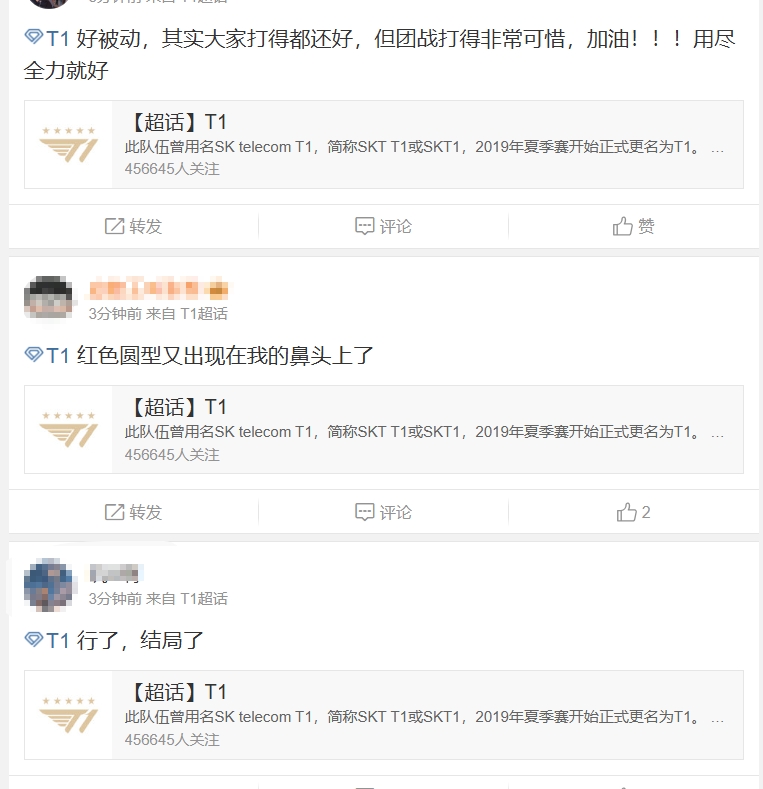The width and height of the screenshot is (763, 789).
Task: Open avatar of the 红色圆型 post author
Action: point(49,299)
